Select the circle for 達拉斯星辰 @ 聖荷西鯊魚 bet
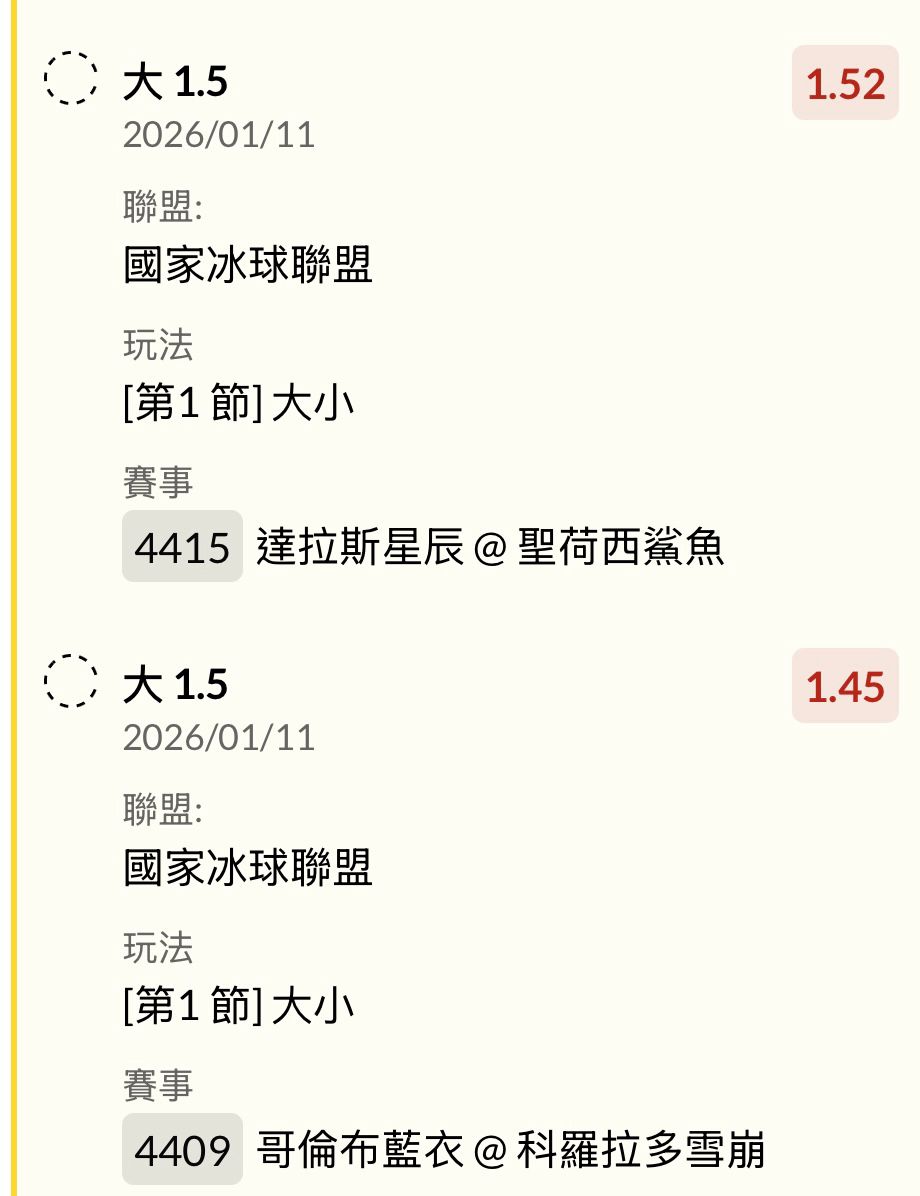The image size is (920, 1196). [x=71, y=79]
